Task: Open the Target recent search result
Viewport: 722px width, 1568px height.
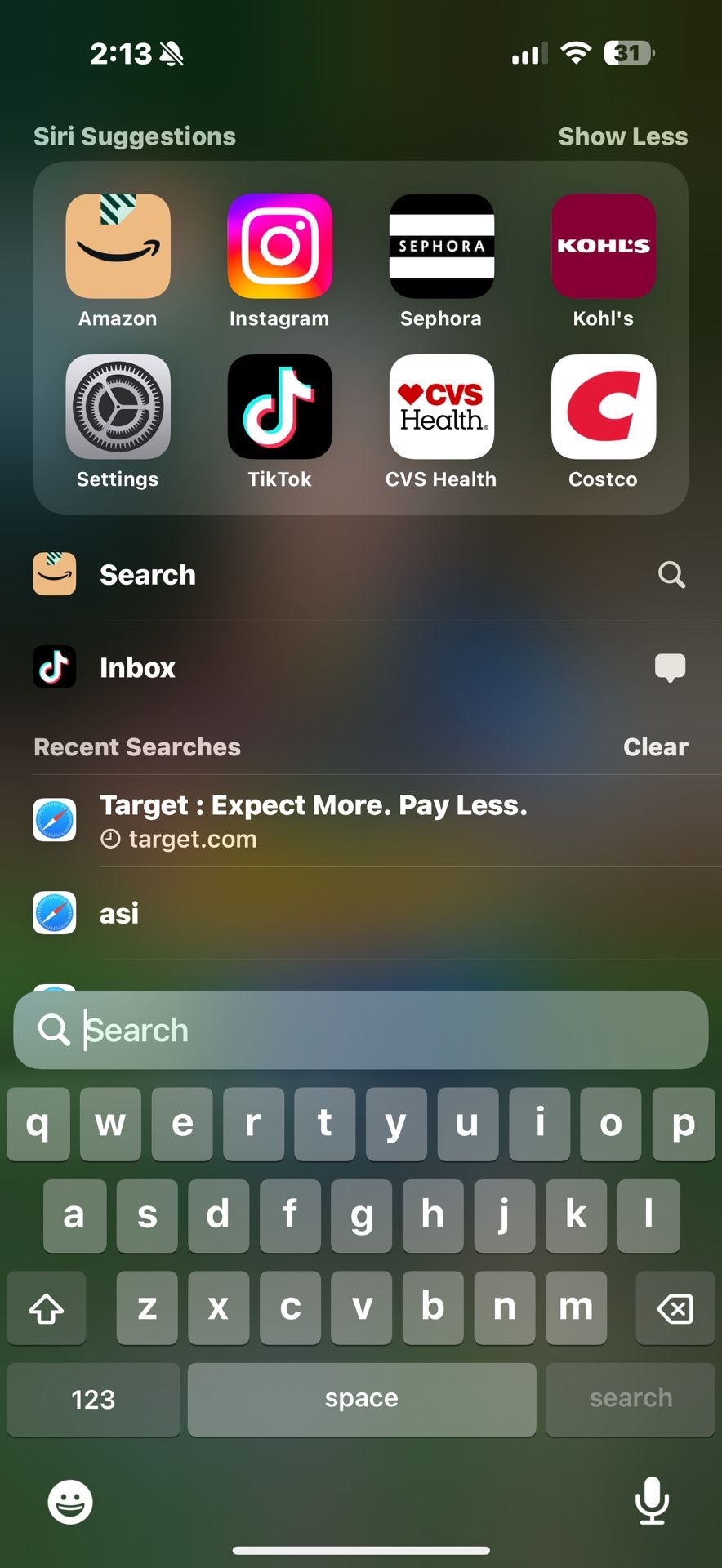Action: pyautogui.click(x=359, y=820)
